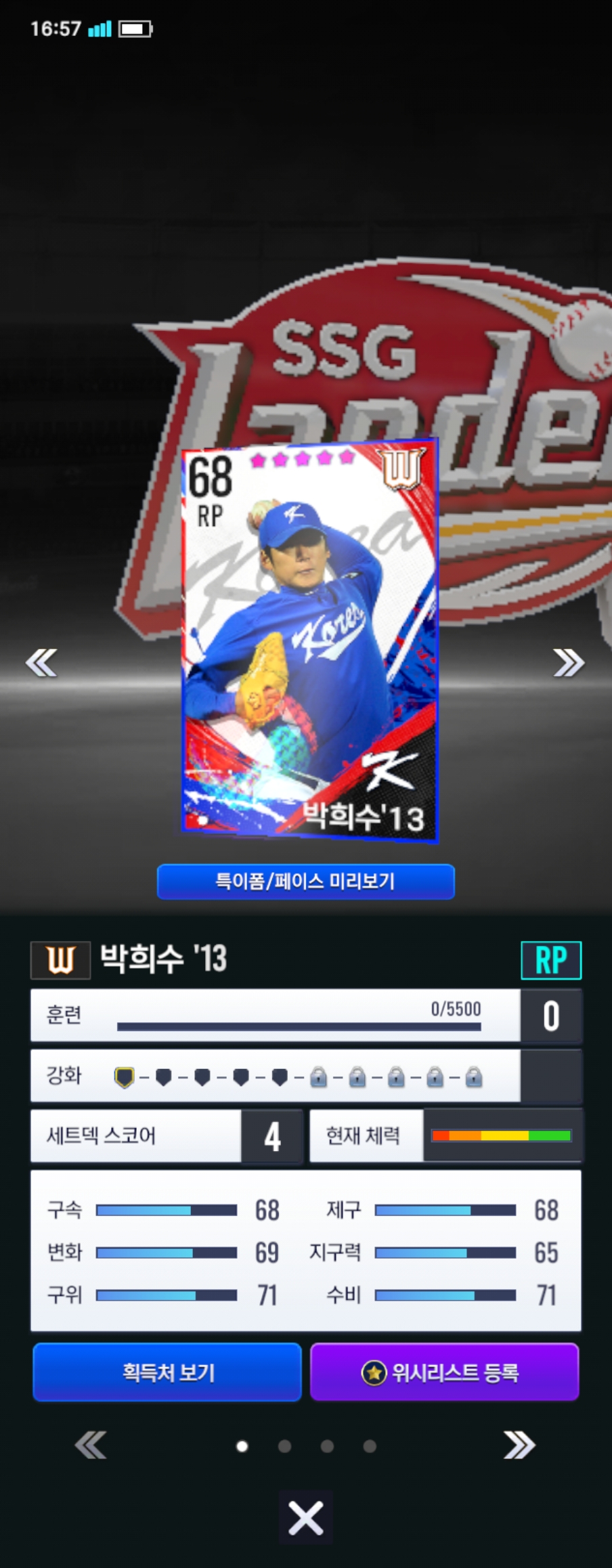Tap 위시리스트 등록 button
612x1568 pixels.
click(x=444, y=1372)
